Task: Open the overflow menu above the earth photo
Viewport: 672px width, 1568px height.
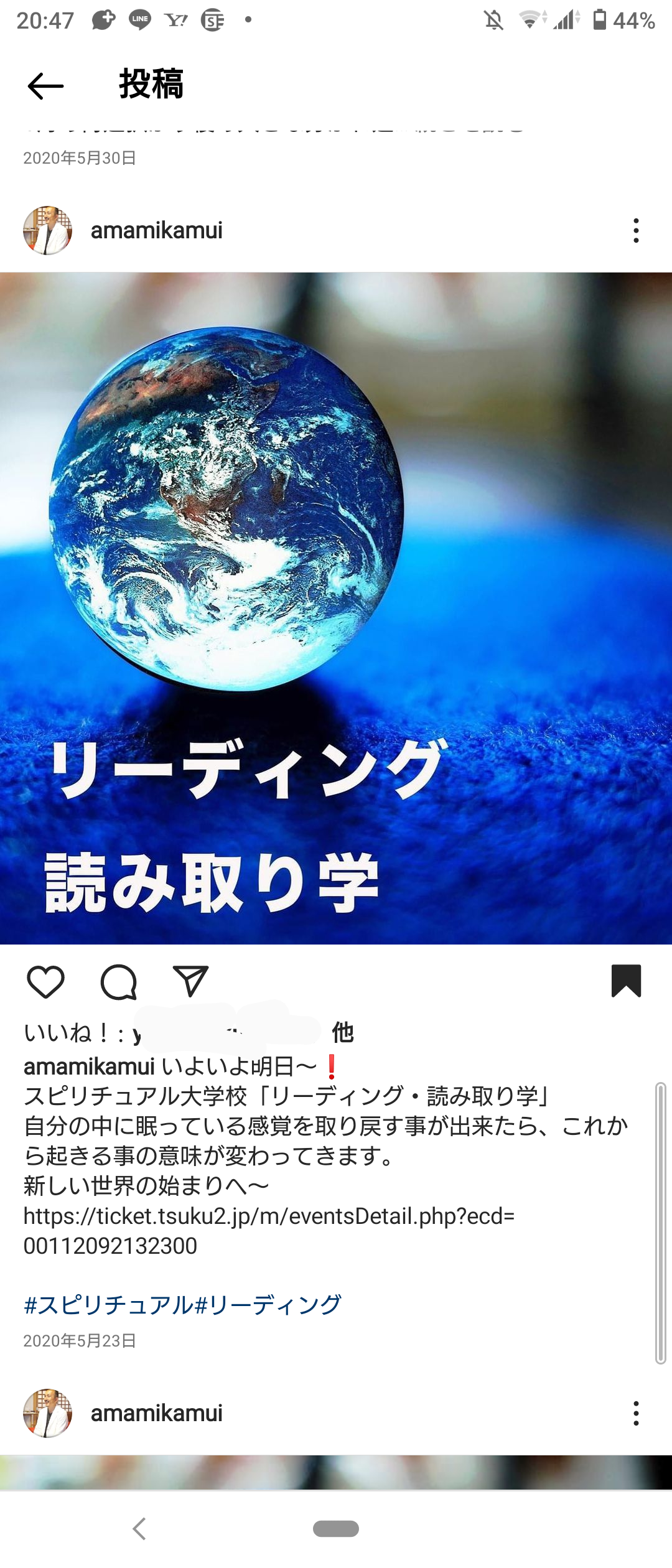Action: [635, 231]
